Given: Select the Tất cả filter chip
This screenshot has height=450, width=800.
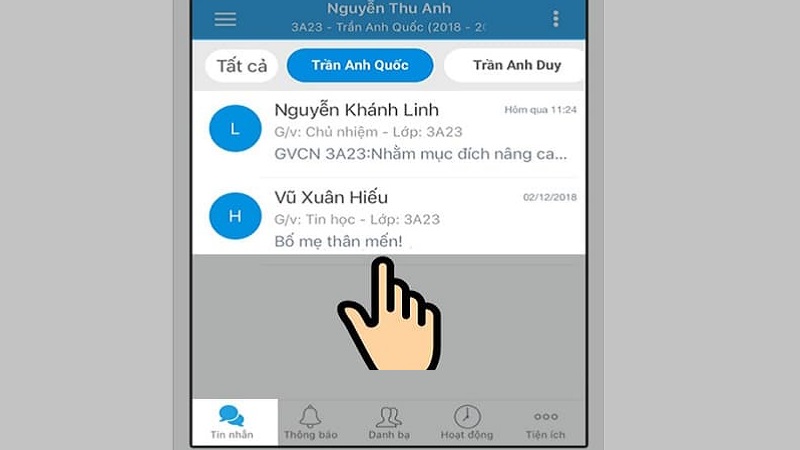Looking at the screenshot, I should [242, 66].
